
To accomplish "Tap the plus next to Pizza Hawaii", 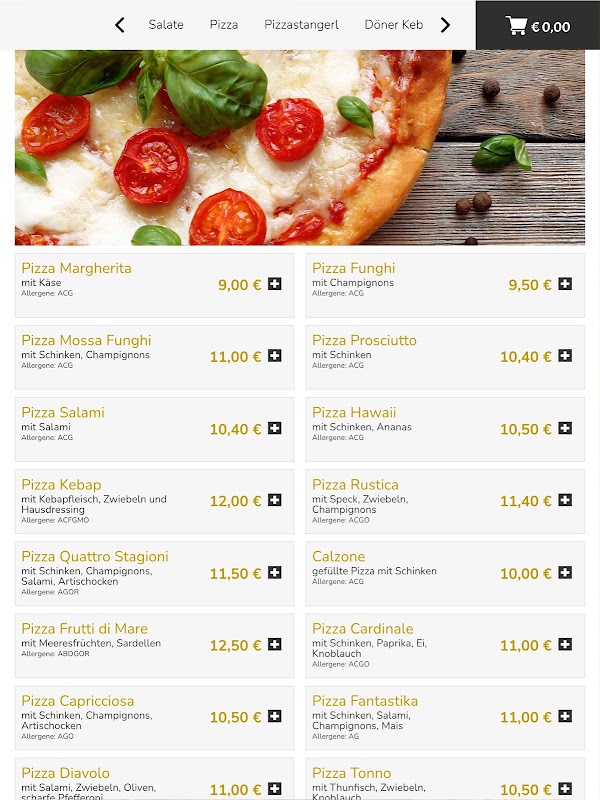I will 565,428.
